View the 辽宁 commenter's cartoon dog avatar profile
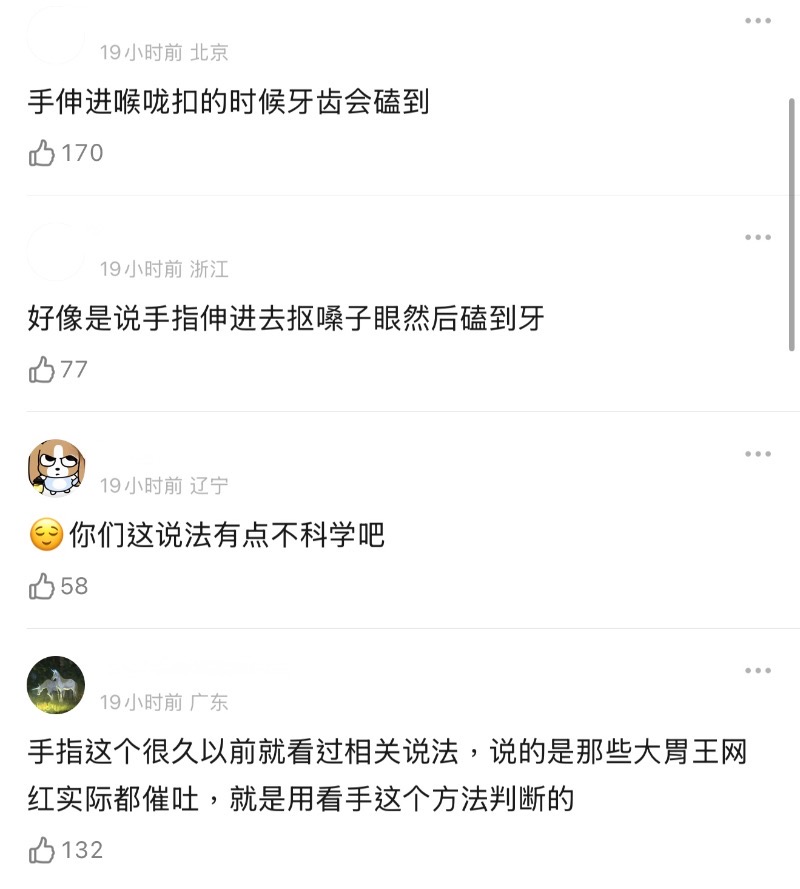Screen dimensions: 800x889 point(56,468)
